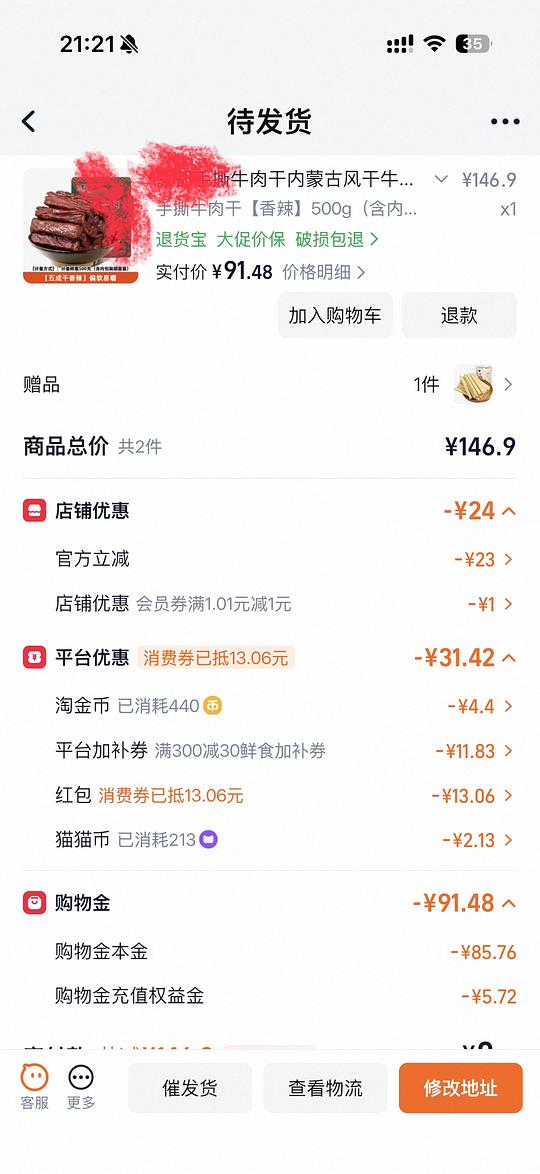Open the beef jerky product thumbnail
Viewport: 540px width, 1174px height.
(81, 225)
